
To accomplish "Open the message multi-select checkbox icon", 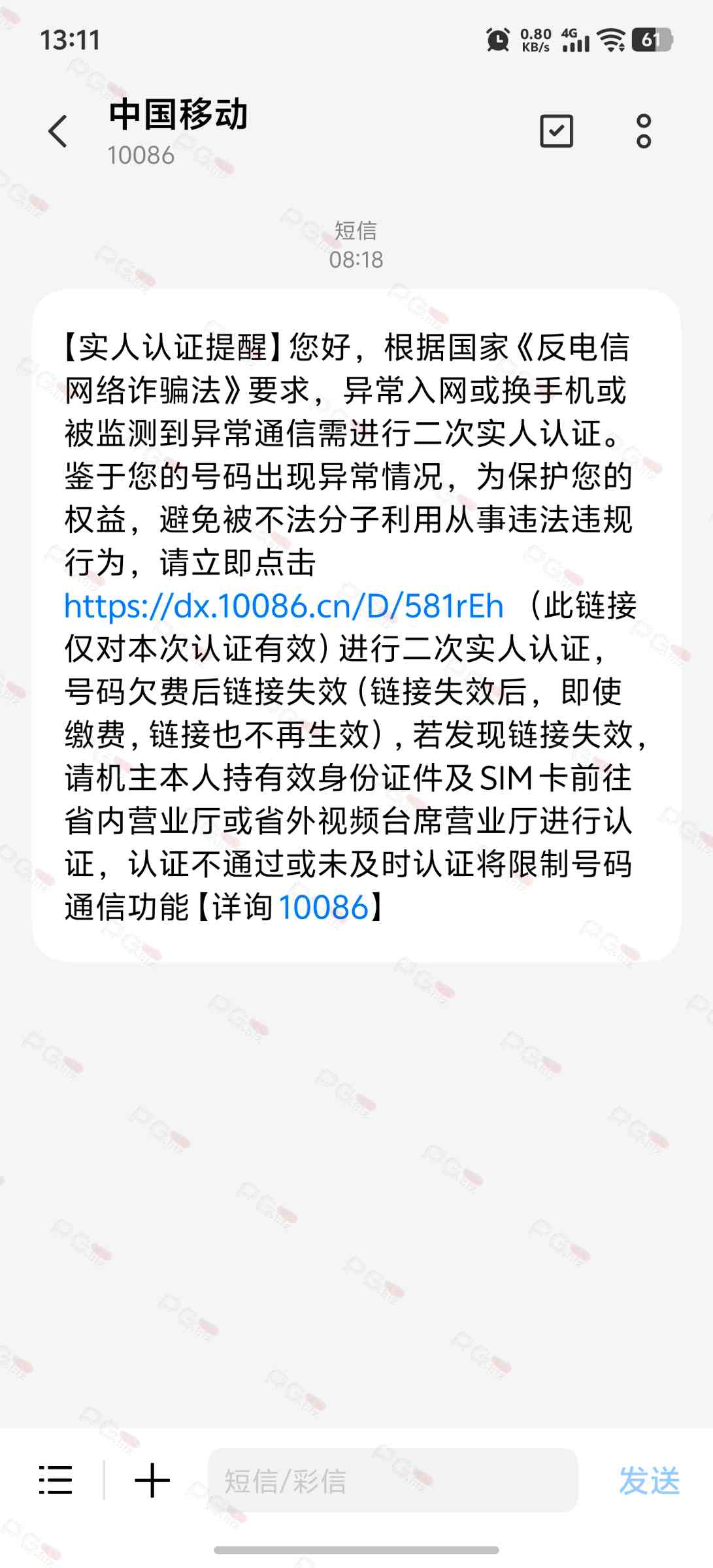I will click(x=556, y=131).
